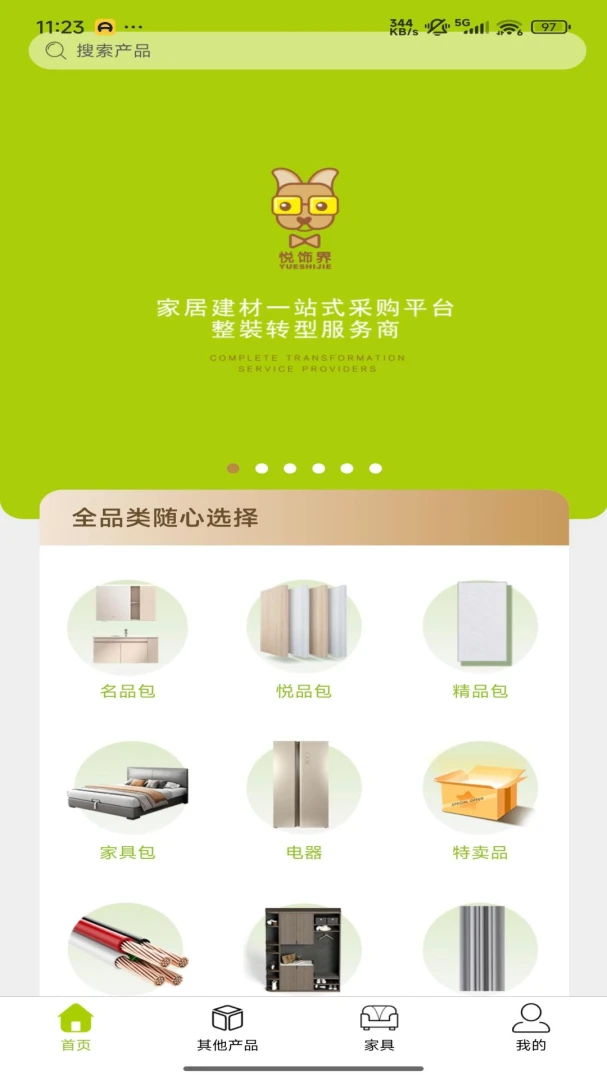The height and width of the screenshot is (1080, 607).
Task: Select the 首页 tab
Action: [x=76, y=1028]
